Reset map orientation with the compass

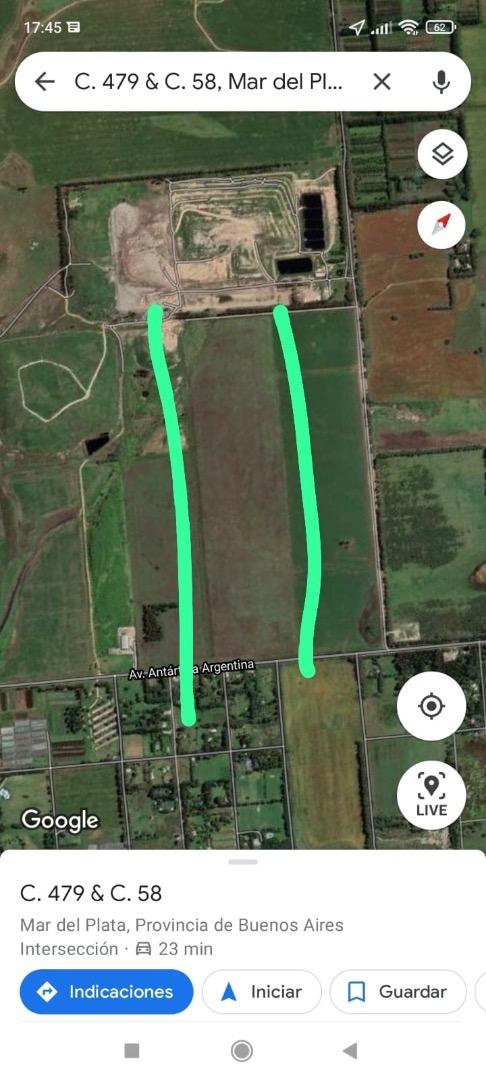coord(441,224)
